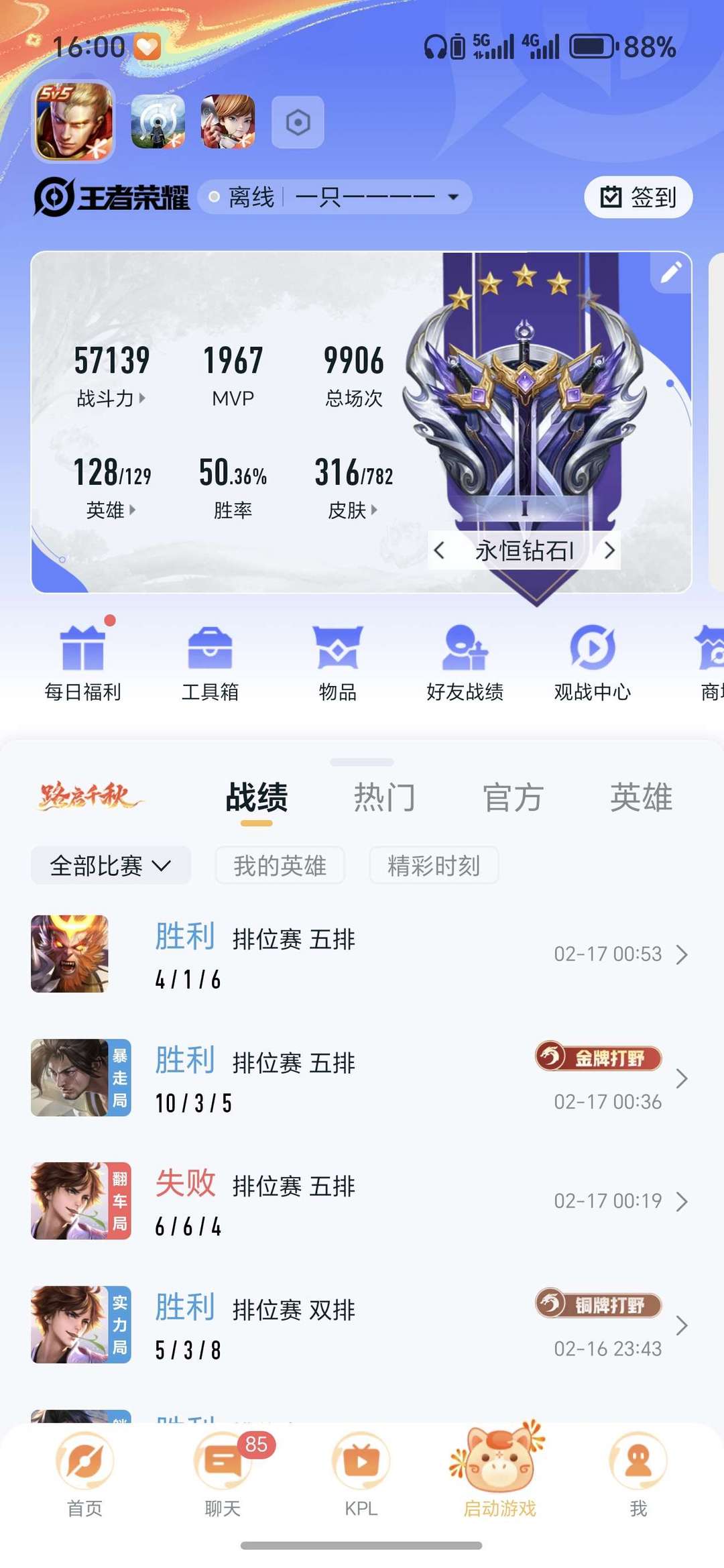724x1568 pixels.
Task: Open 精彩时刻 highlight moments
Action: pos(433,865)
